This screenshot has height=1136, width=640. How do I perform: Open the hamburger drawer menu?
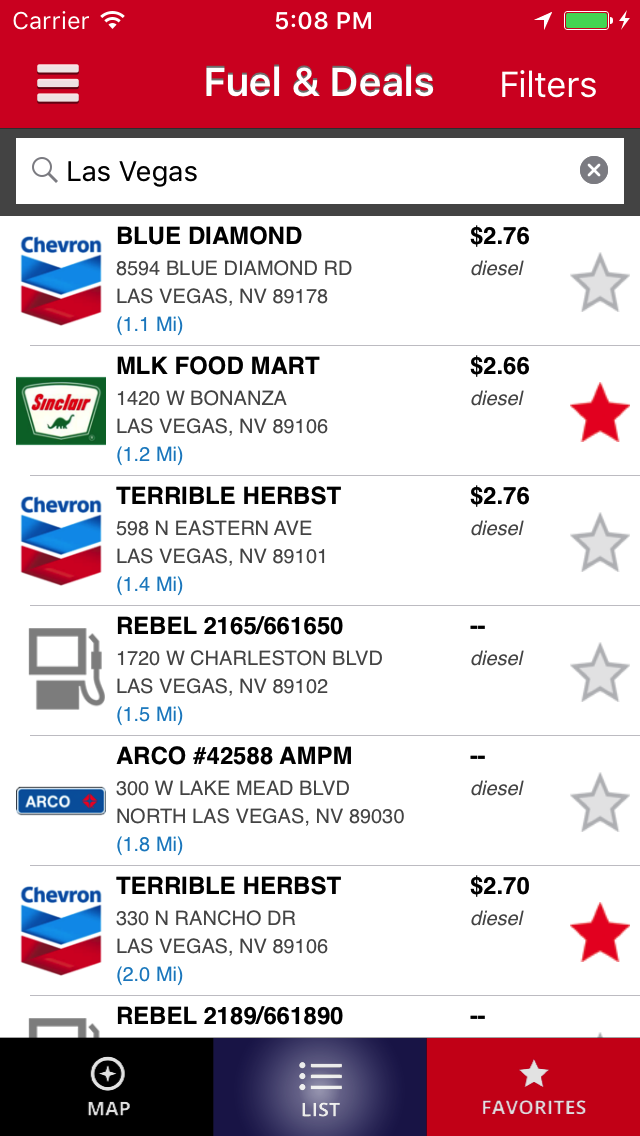[x=58, y=84]
